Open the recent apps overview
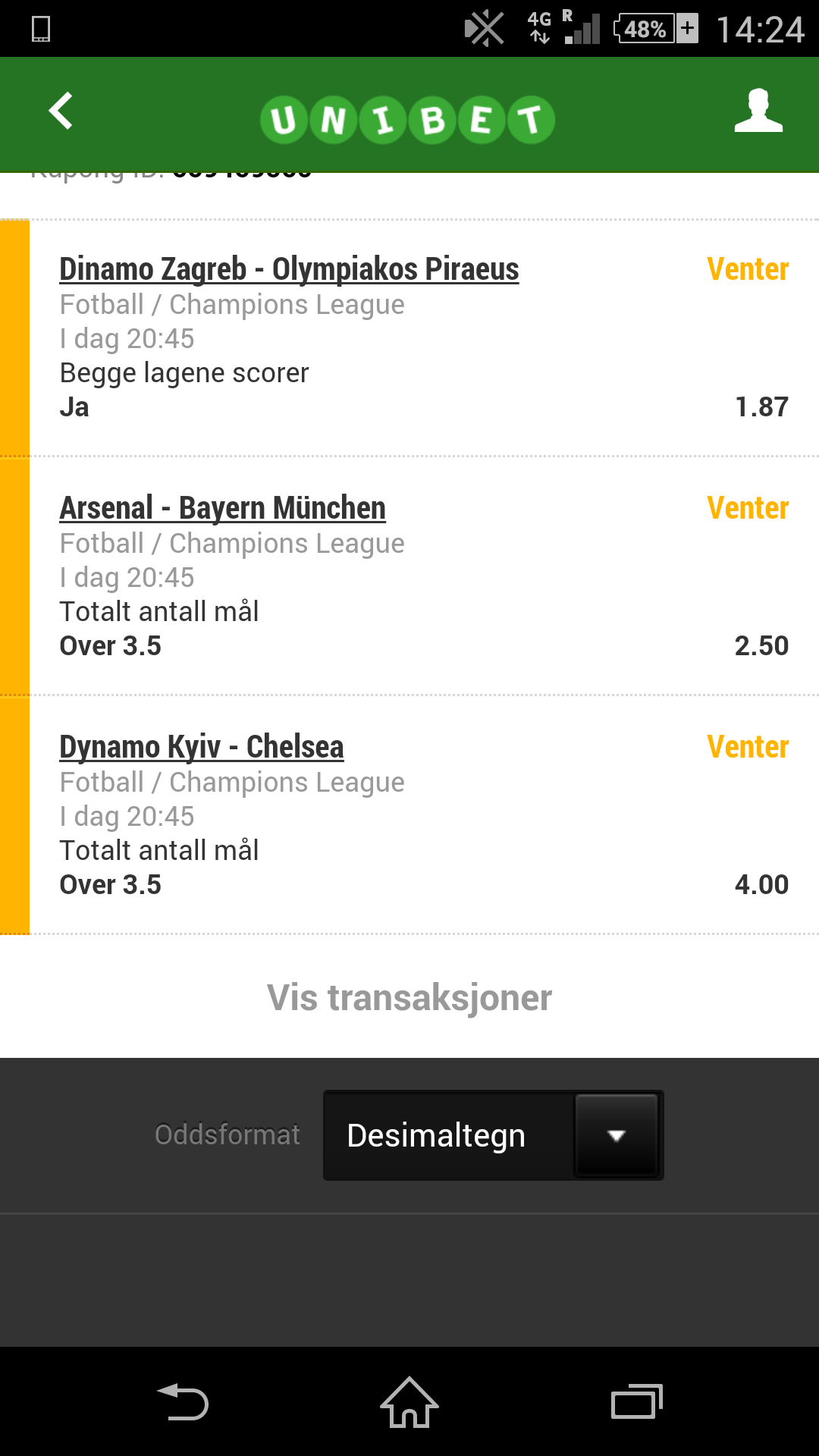819x1456 pixels. (x=637, y=1402)
